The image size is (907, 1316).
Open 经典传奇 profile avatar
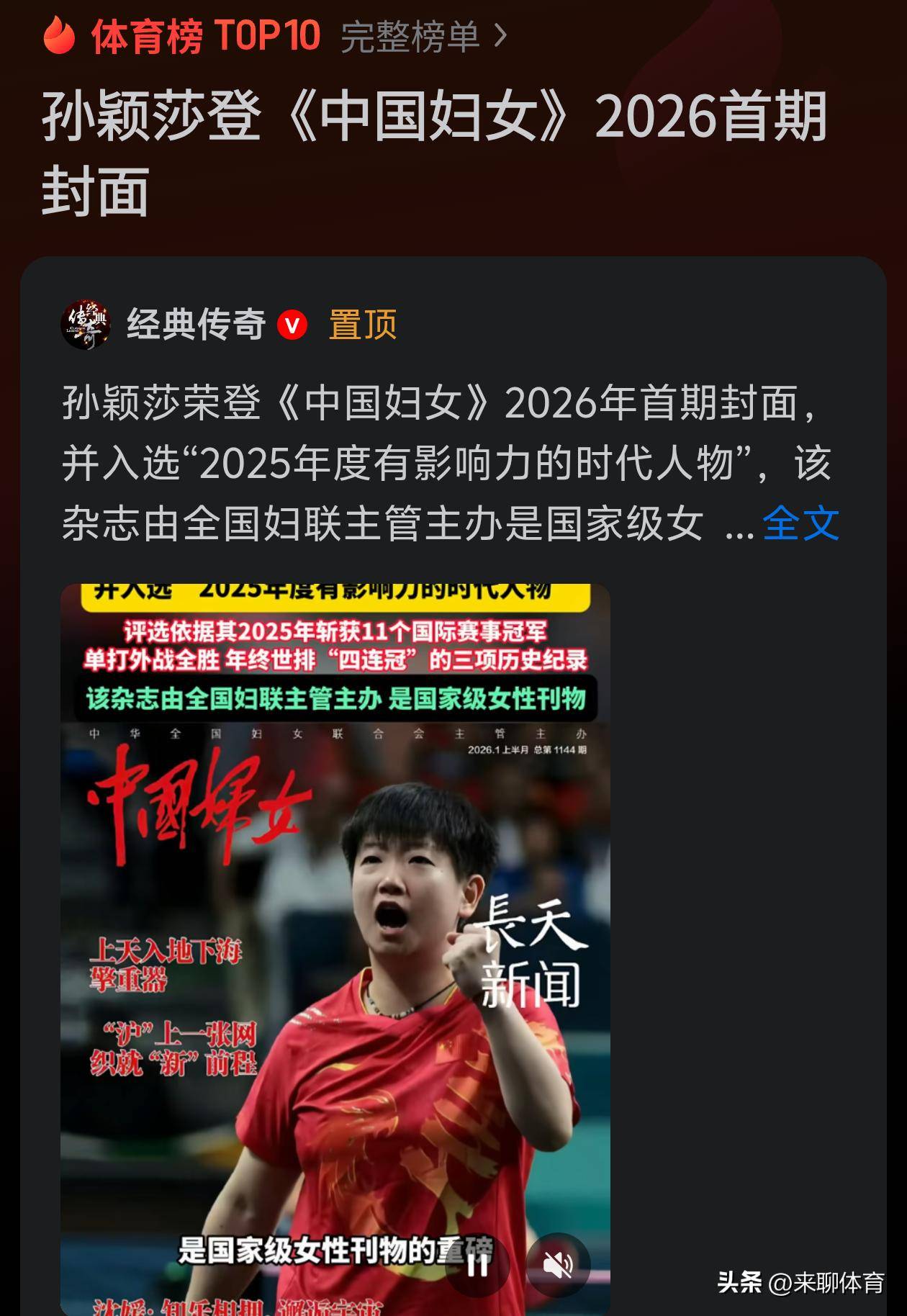[x=86, y=325]
